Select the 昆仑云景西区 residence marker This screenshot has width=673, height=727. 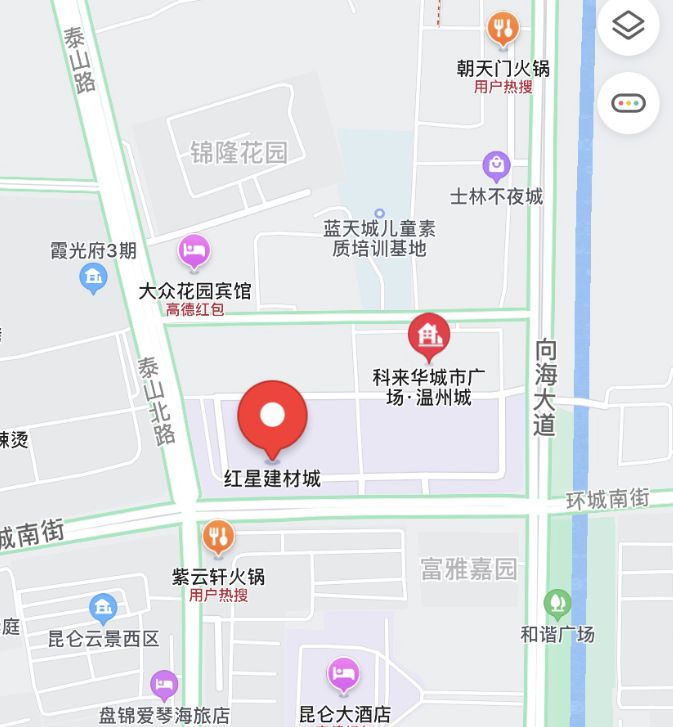tap(103, 606)
